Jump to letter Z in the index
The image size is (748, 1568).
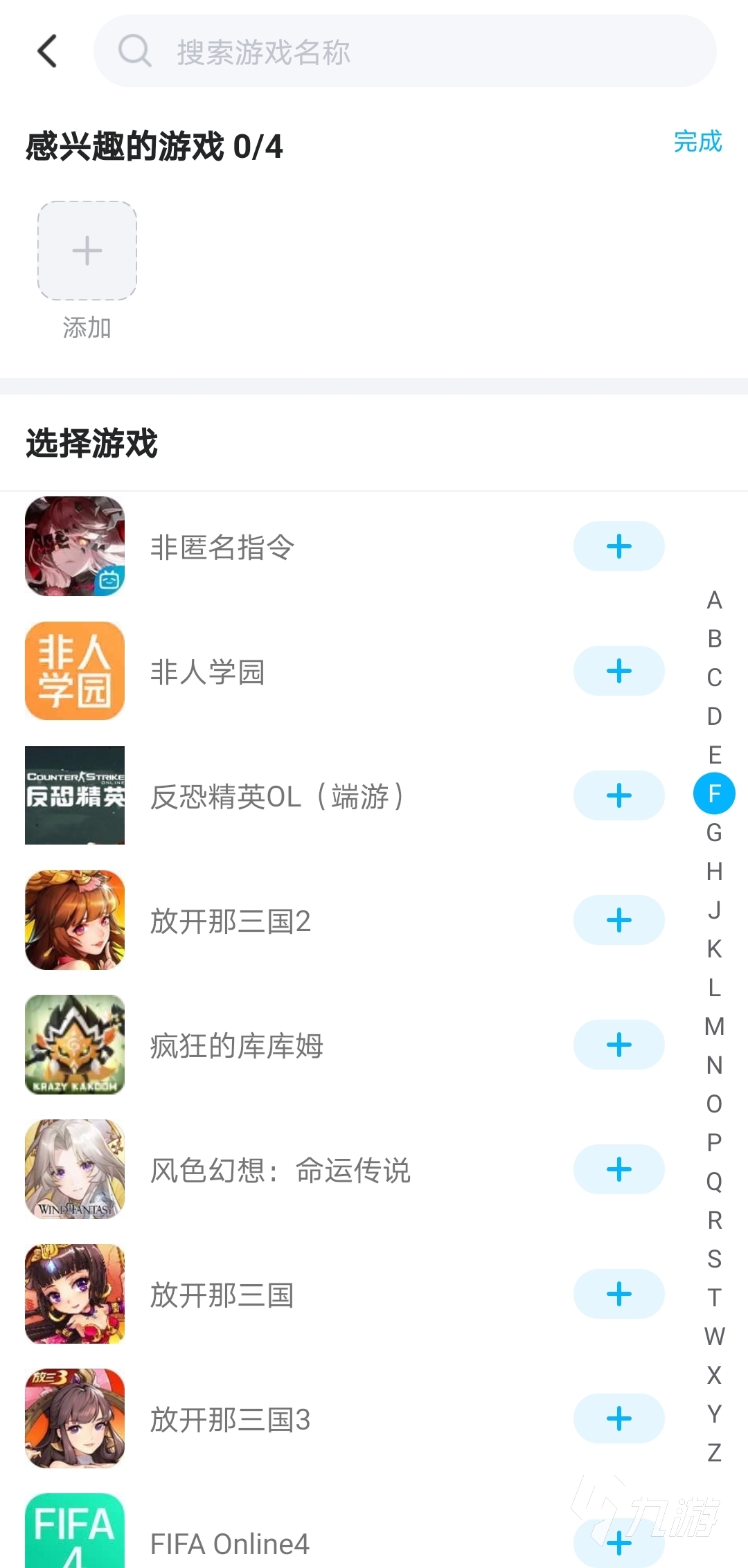(x=714, y=1453)
